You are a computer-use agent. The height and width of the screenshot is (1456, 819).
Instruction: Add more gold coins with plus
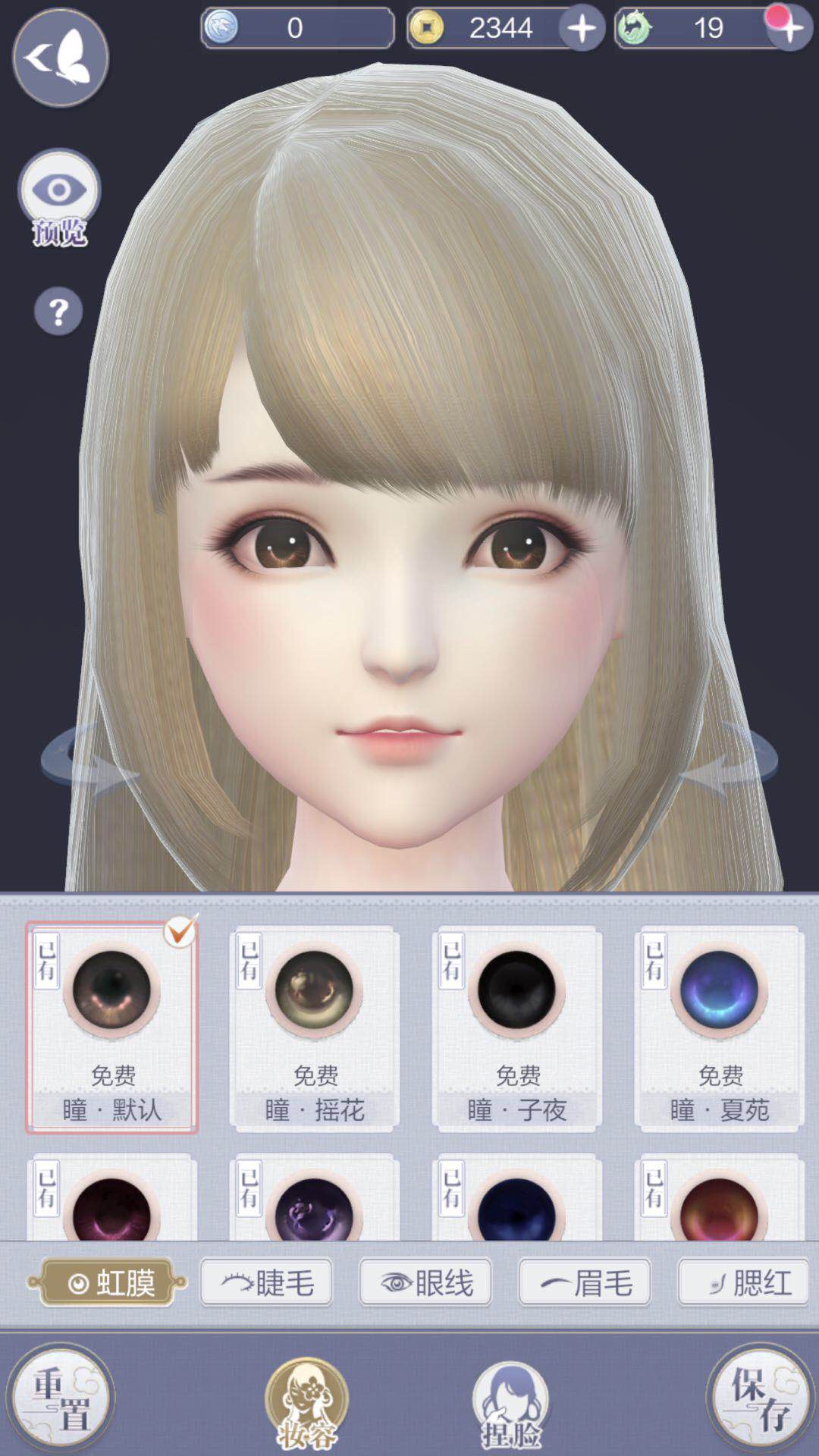pyautogui.click(x=582, y=29)
